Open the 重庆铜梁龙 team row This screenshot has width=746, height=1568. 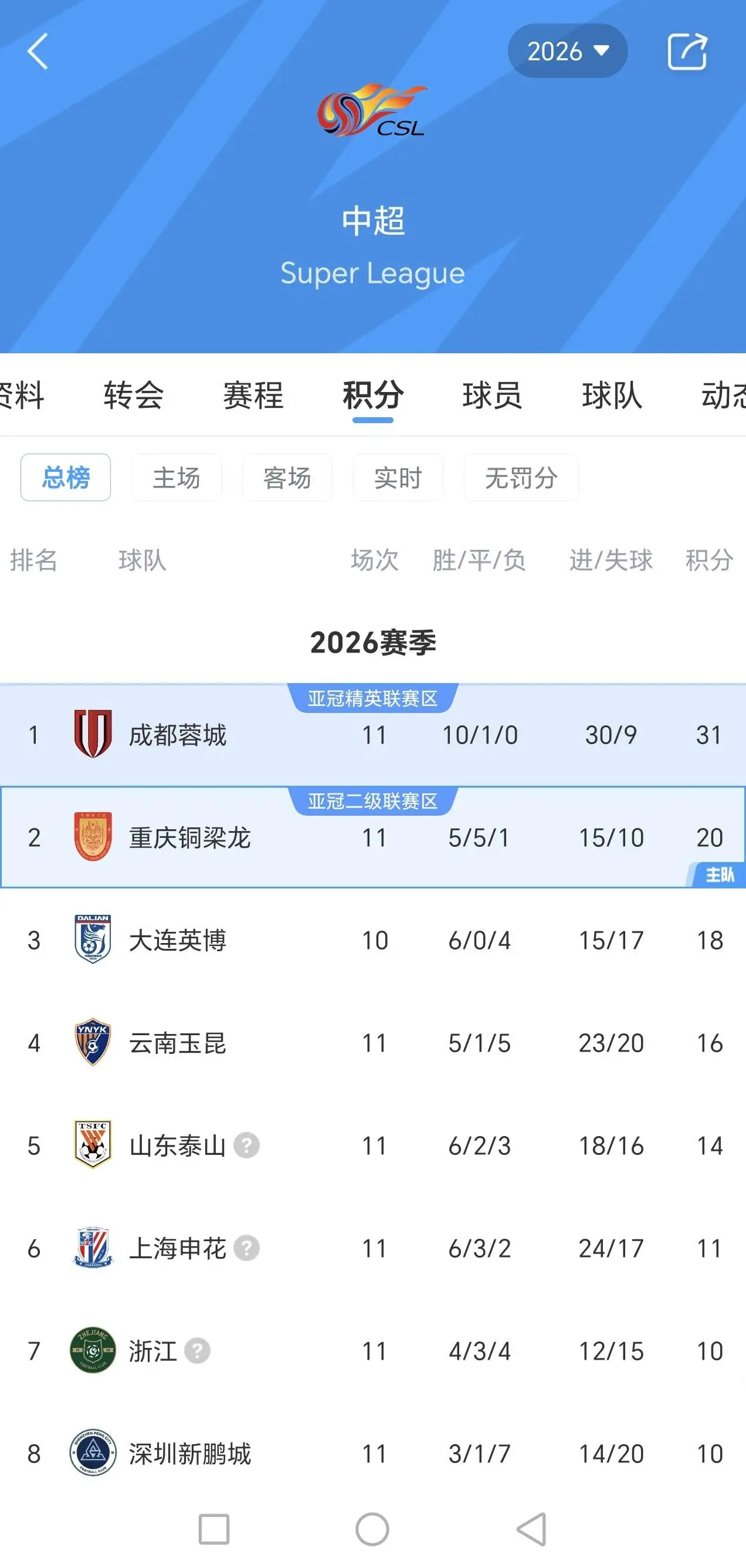(x=373, y=837)
